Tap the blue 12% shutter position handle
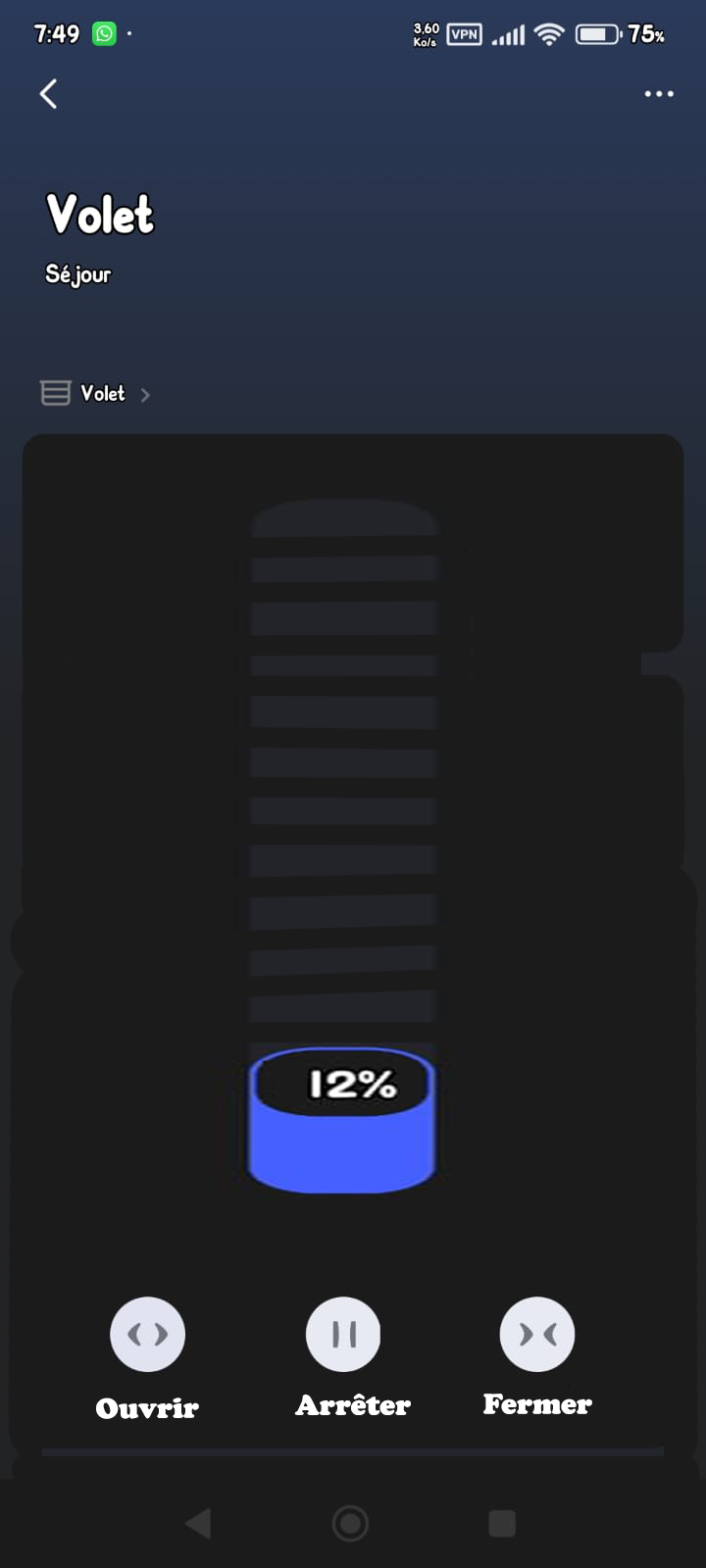 pyautogui.click(x=342, y=1120)
